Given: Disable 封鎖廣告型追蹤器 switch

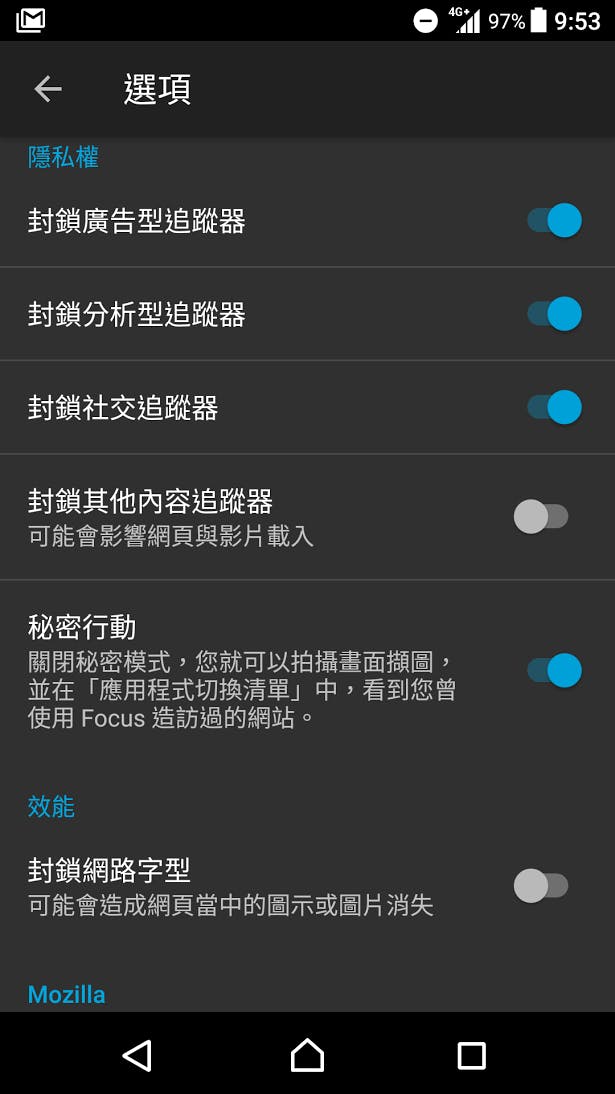Looking at the screenshot, I should 554,220.
